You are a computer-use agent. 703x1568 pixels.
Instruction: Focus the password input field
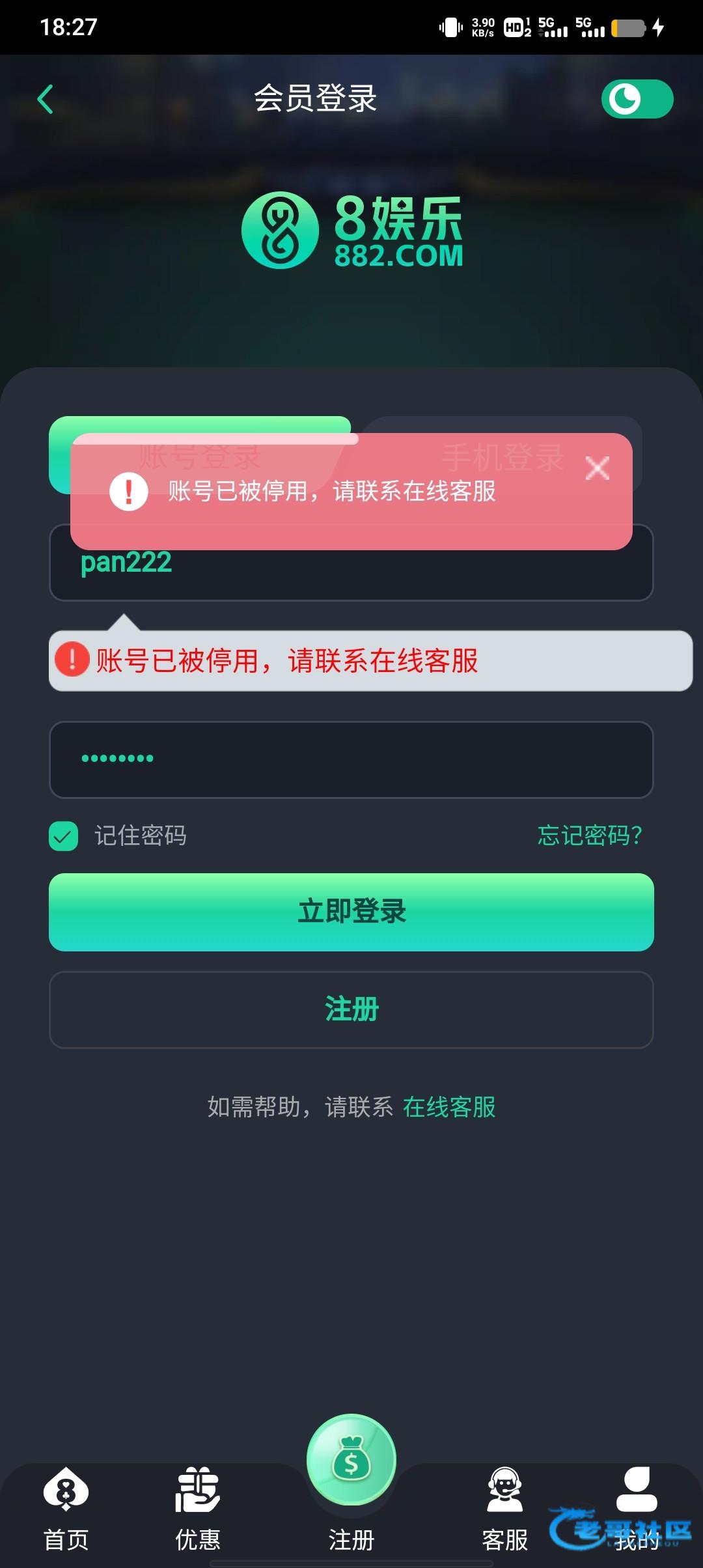click(x=351, y=759)
